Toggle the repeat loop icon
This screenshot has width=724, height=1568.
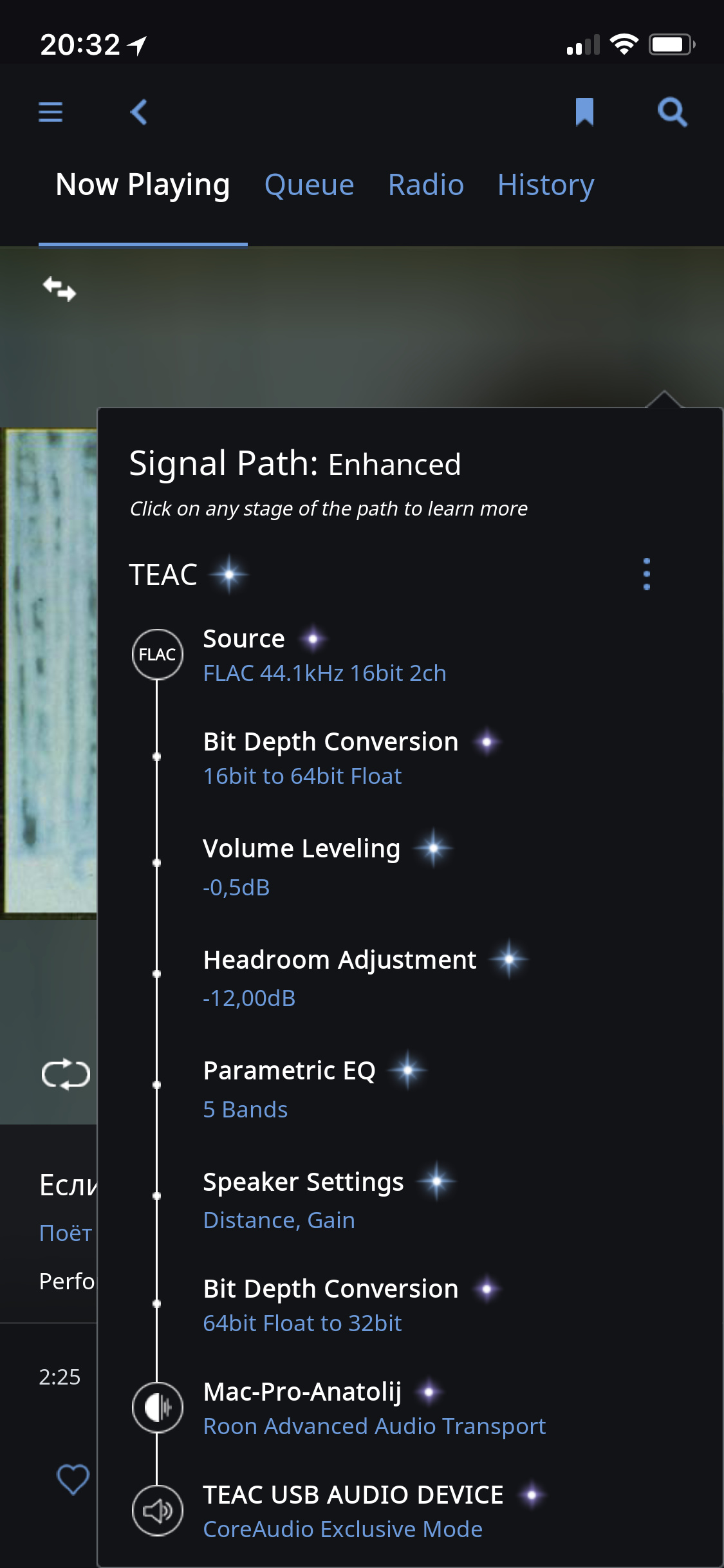[65, 1074]
